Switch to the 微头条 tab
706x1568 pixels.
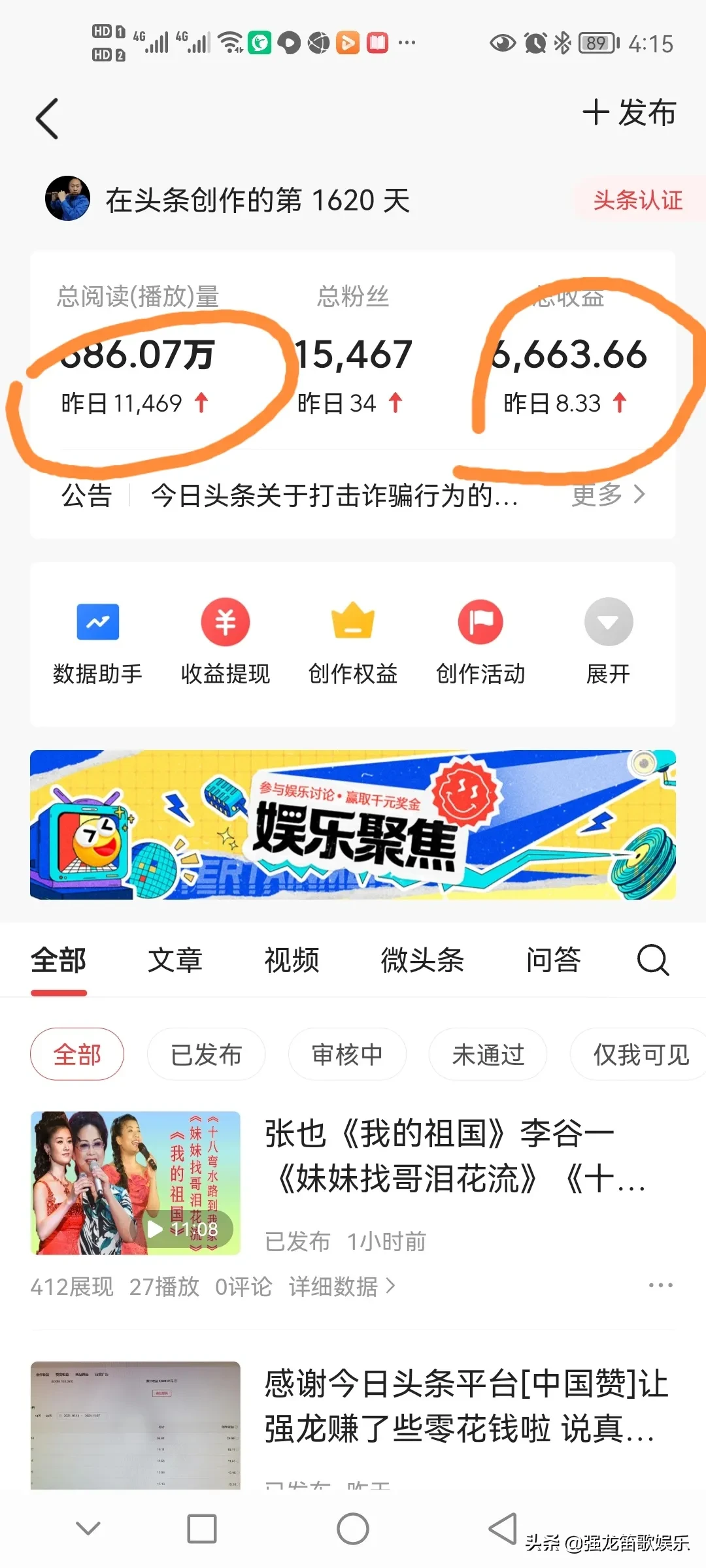422,960
